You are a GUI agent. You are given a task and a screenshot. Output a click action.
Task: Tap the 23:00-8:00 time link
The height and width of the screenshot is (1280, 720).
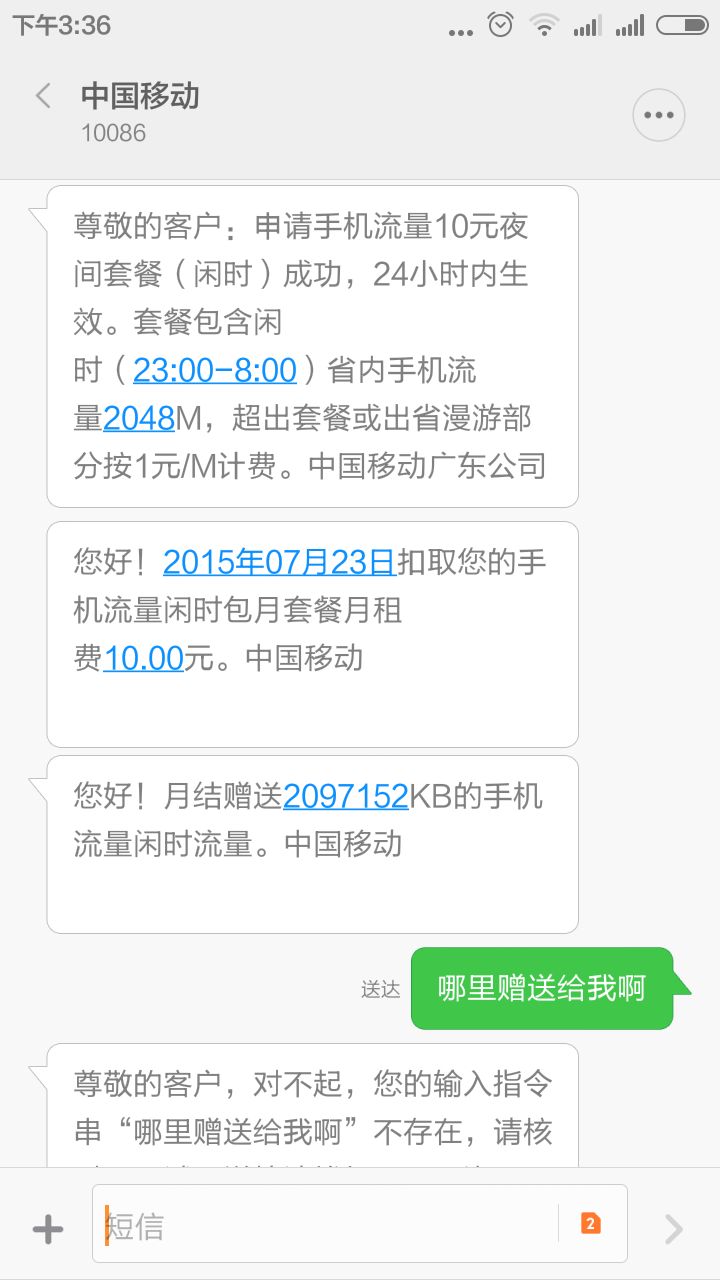pos(215,371)
